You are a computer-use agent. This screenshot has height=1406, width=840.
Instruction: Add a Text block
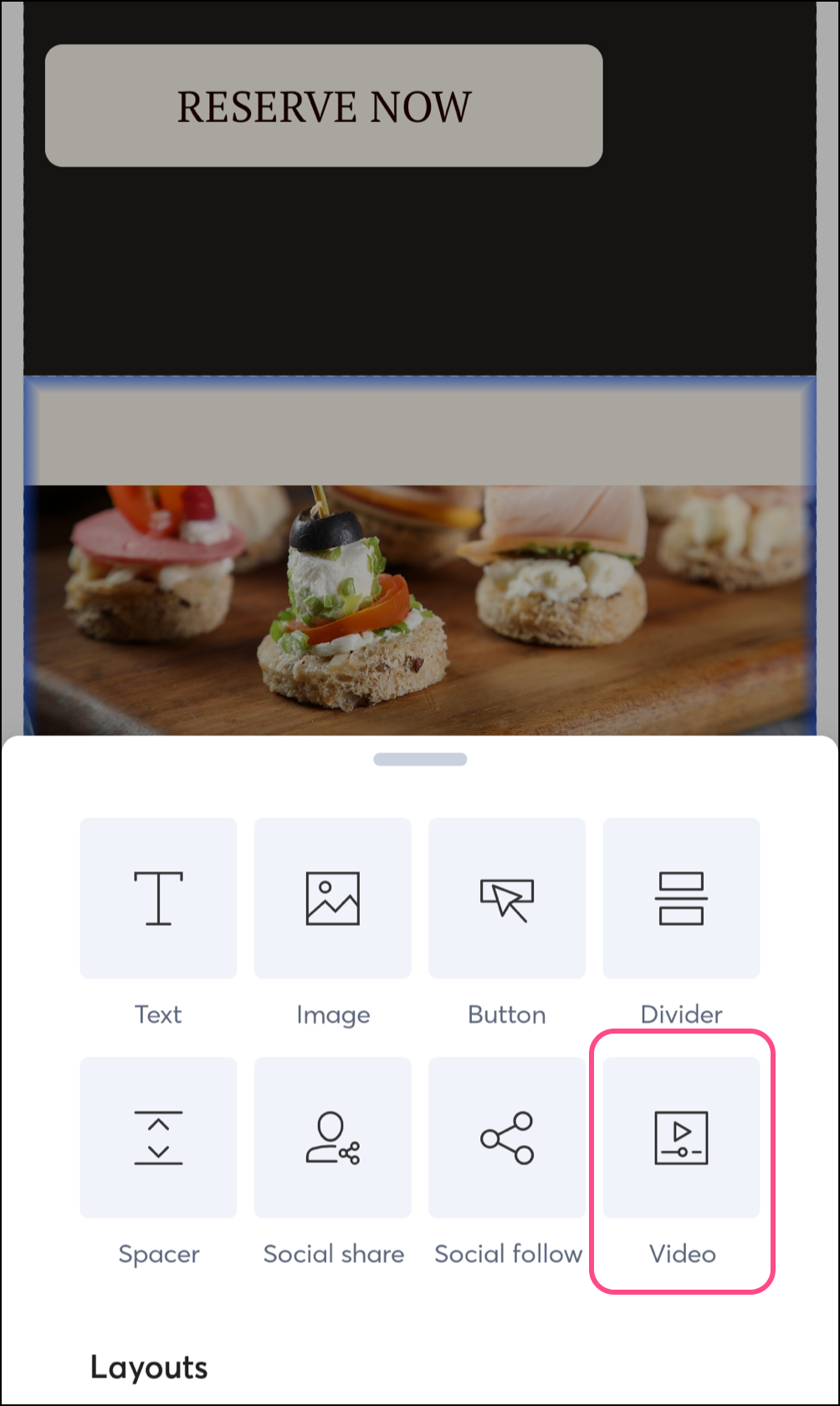pos(158,898)
